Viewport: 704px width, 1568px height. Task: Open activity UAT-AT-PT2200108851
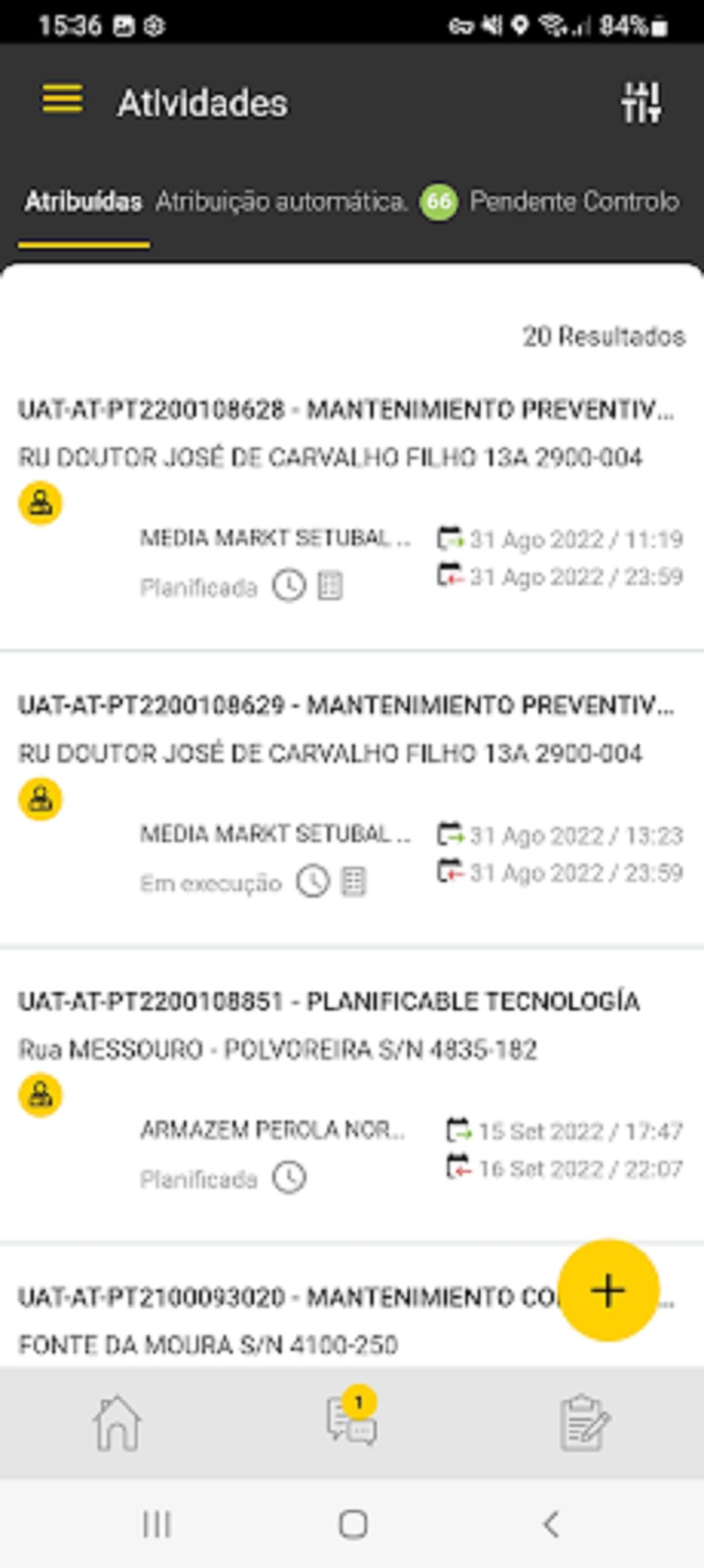pyautogui.click(x=352, y=1094)
